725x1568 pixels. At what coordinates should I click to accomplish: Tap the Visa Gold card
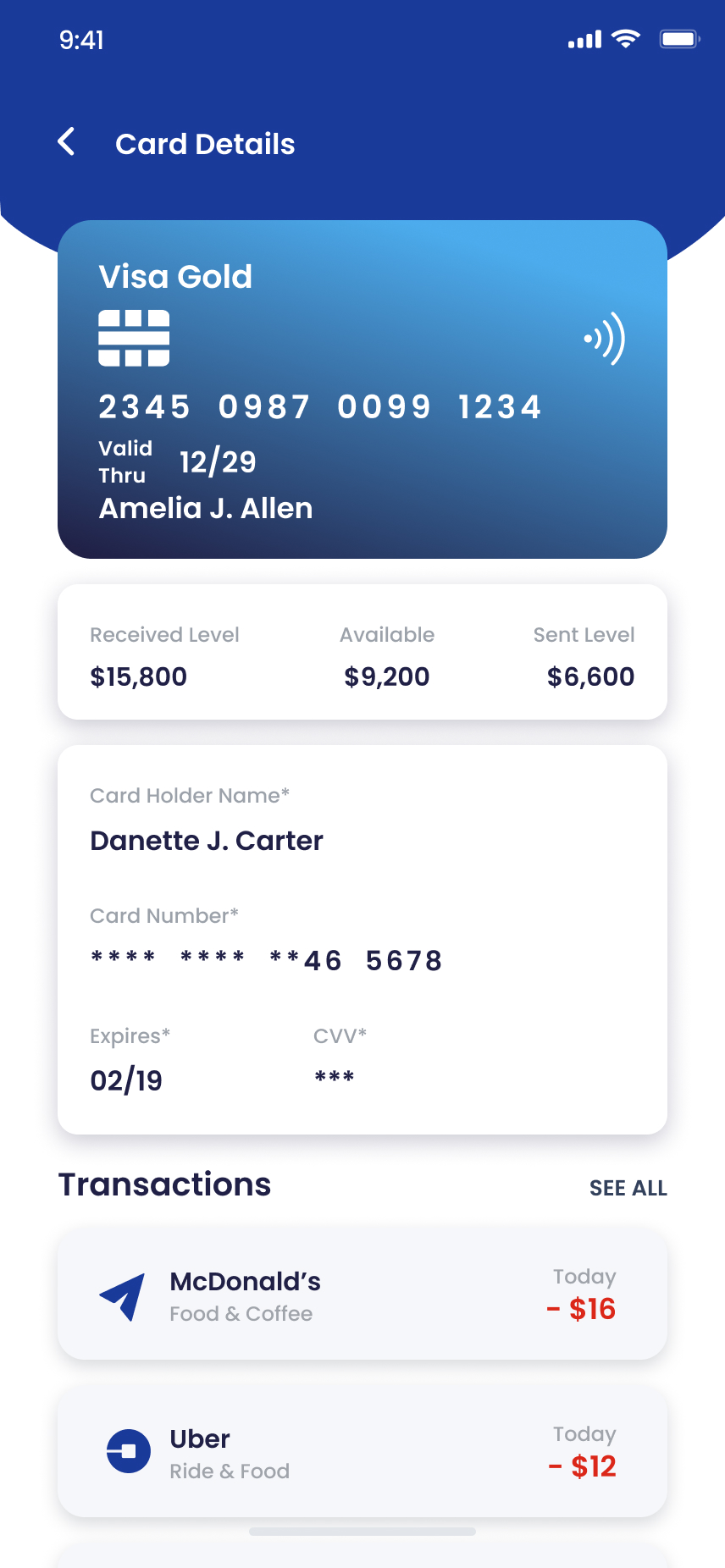[362, 389]
